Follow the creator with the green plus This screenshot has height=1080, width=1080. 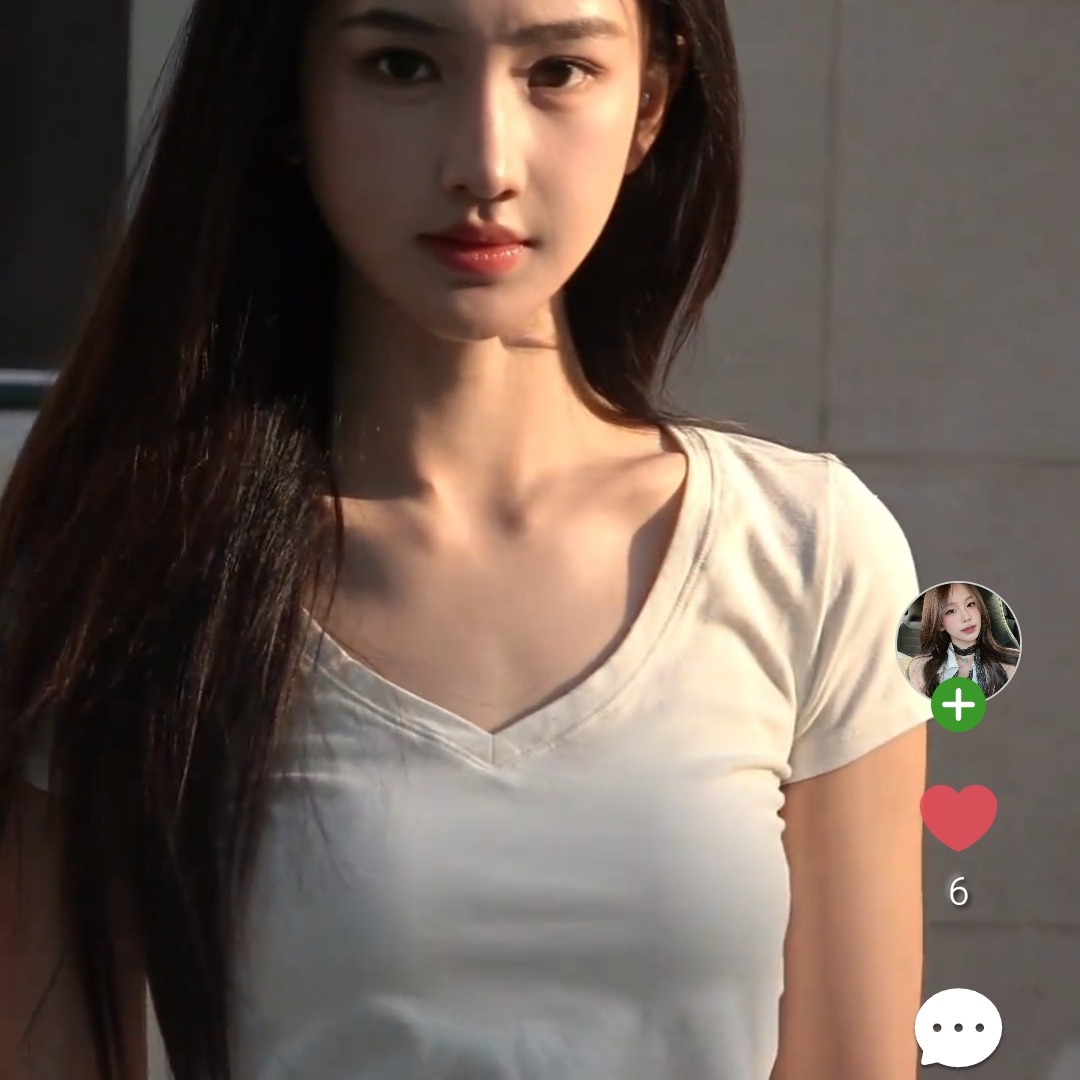coord(958,705)
